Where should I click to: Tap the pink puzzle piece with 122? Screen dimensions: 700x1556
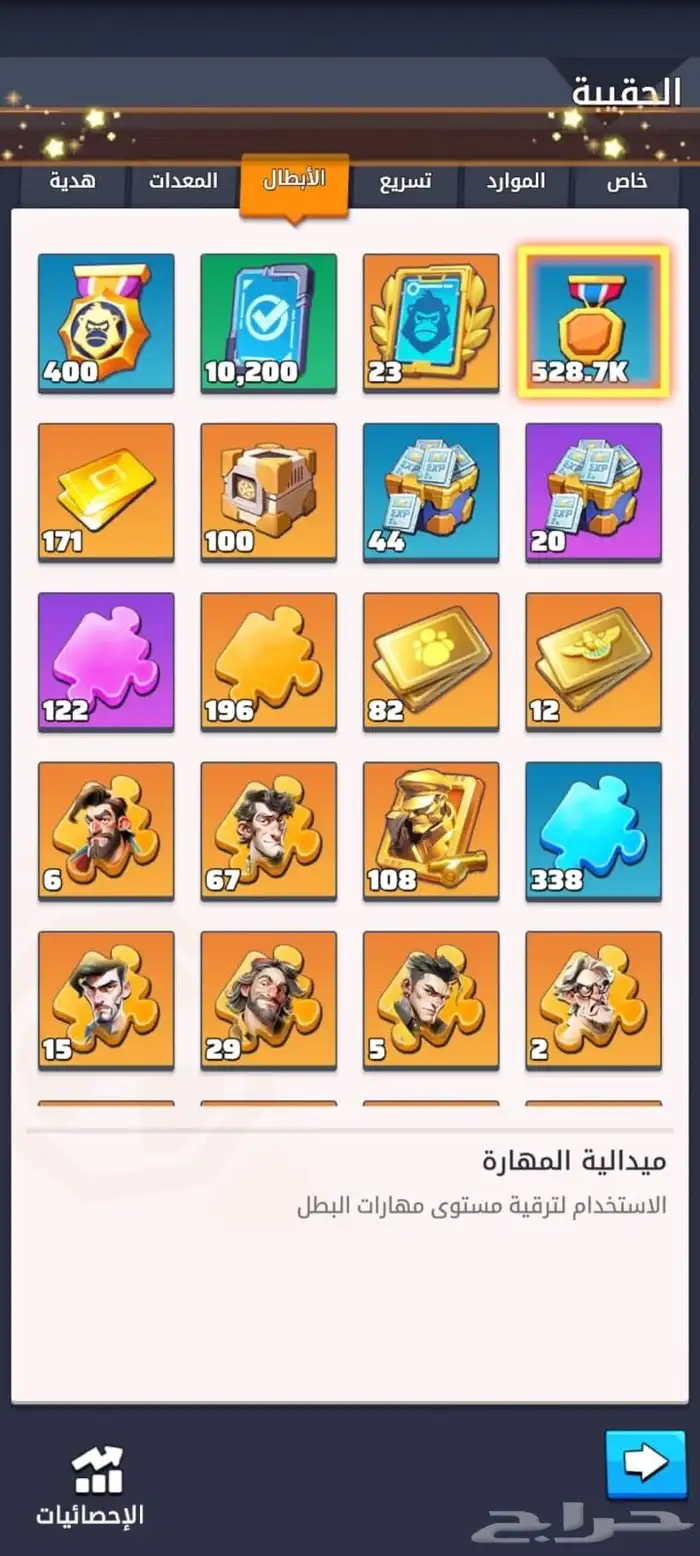tap(106, 661)
